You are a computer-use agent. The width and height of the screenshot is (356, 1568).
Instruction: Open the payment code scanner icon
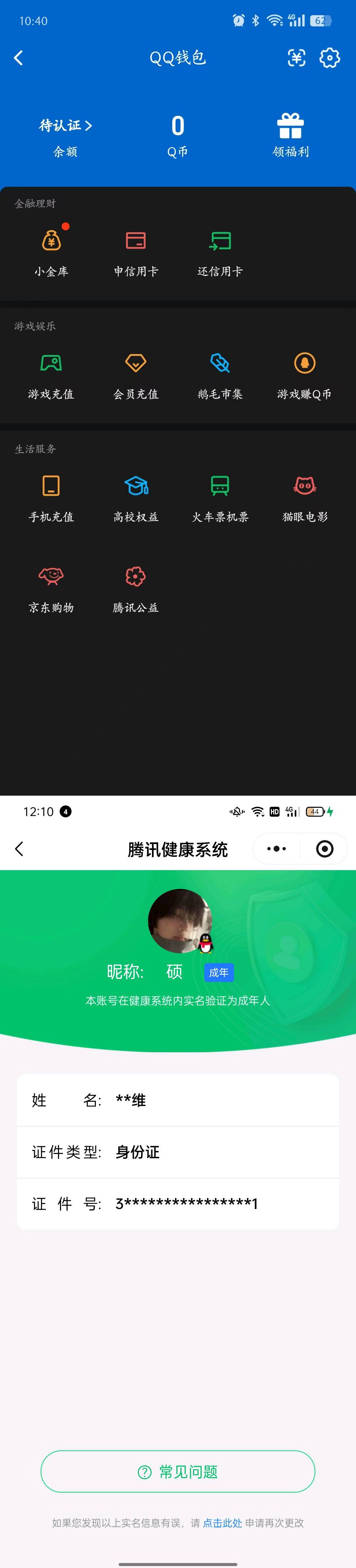(296, 58)
